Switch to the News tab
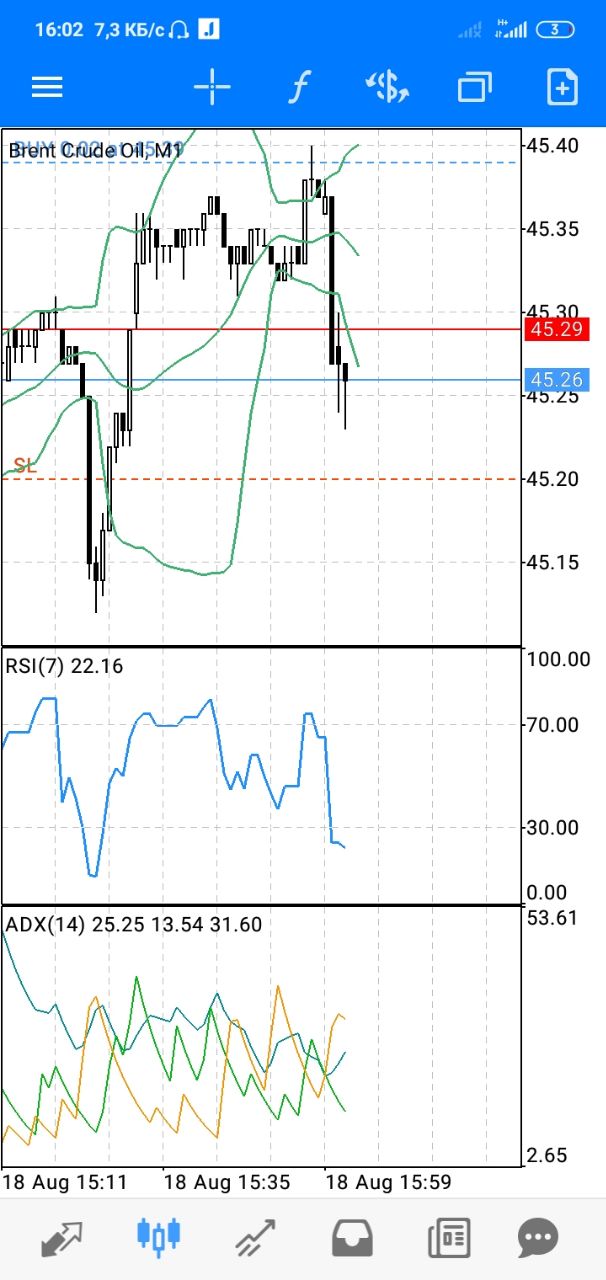The height and width of the screenshot is (1280, 606). click(449, 1238)
